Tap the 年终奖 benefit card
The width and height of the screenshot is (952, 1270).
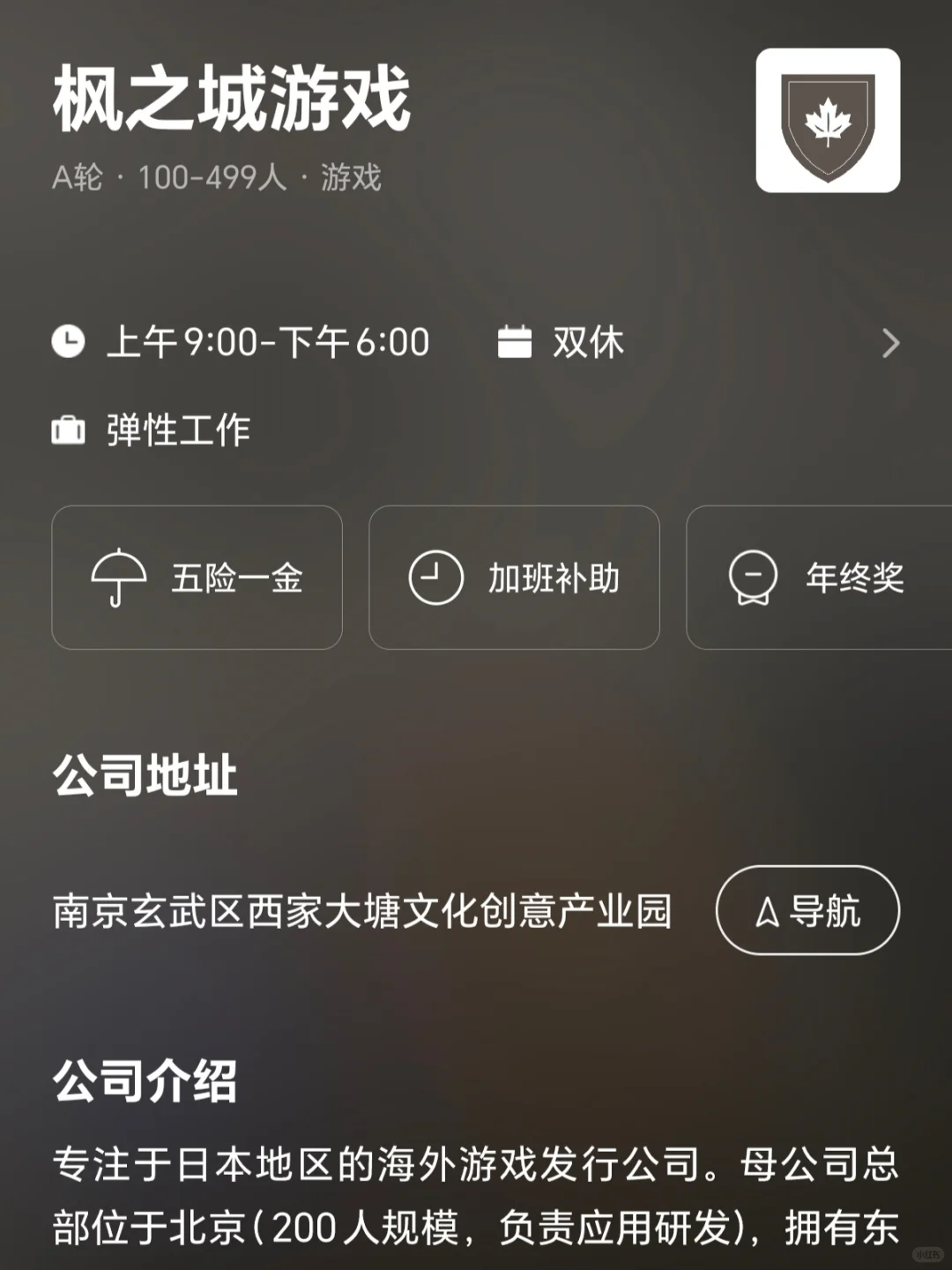point(819,578)
